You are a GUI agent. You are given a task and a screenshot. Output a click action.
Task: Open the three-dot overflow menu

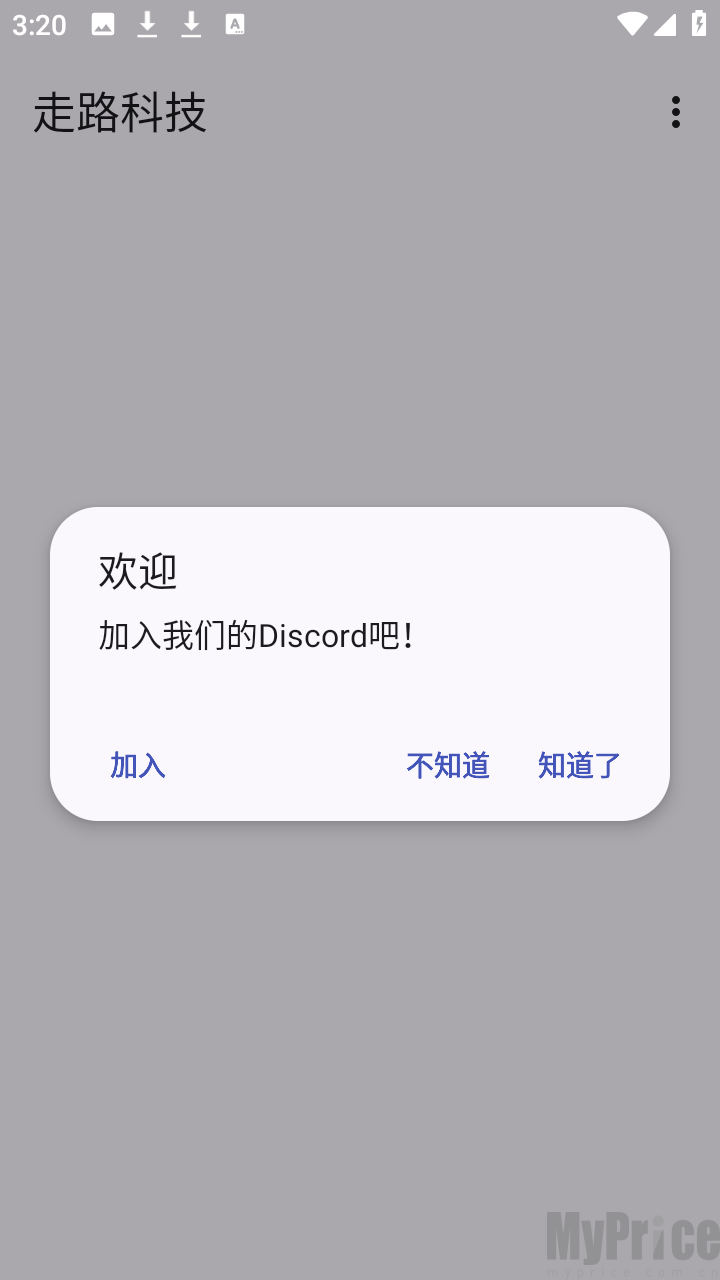(677, 113)
